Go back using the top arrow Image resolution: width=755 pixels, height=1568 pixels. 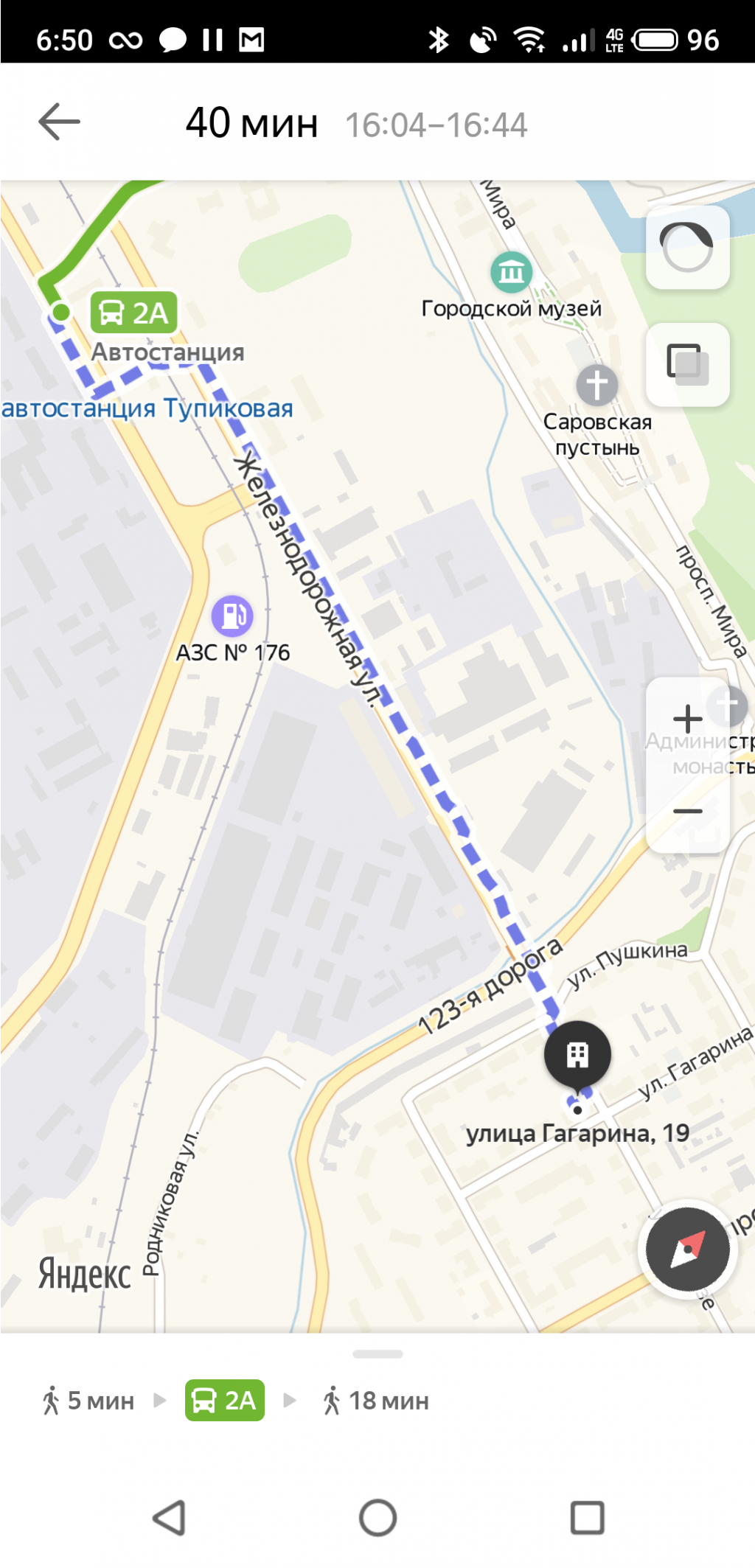pos(59,122)
